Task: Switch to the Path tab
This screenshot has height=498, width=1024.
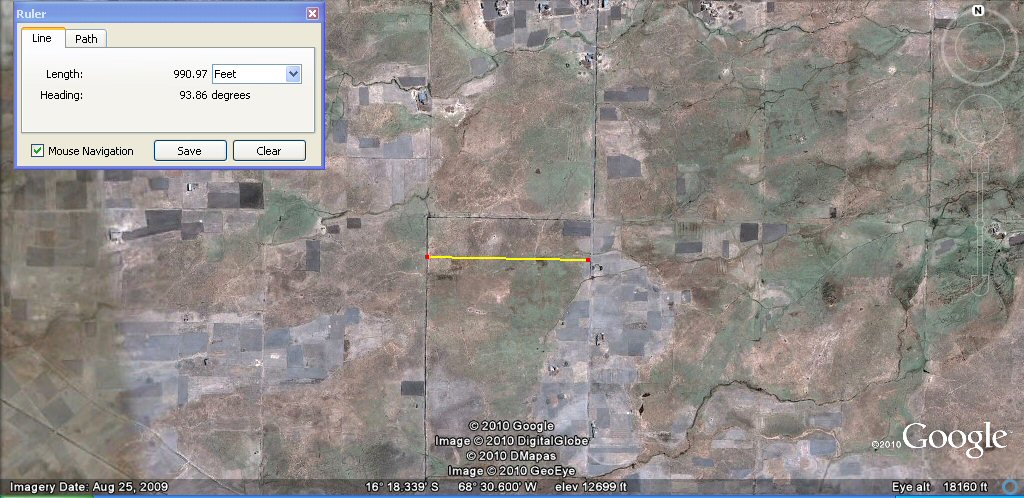Action: pyautogui.click(x=87, y=39)
